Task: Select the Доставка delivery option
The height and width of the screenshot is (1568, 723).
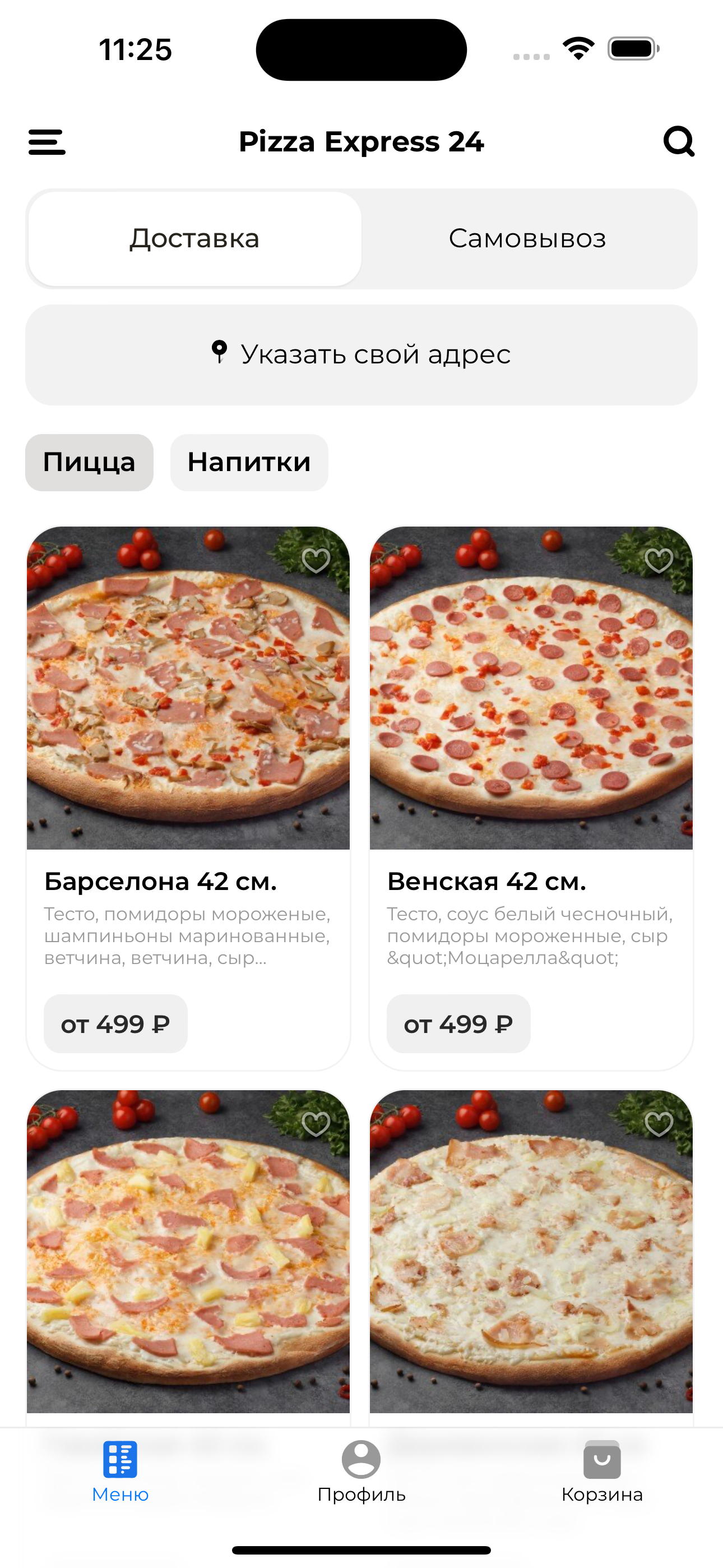Action: (194, 238)
